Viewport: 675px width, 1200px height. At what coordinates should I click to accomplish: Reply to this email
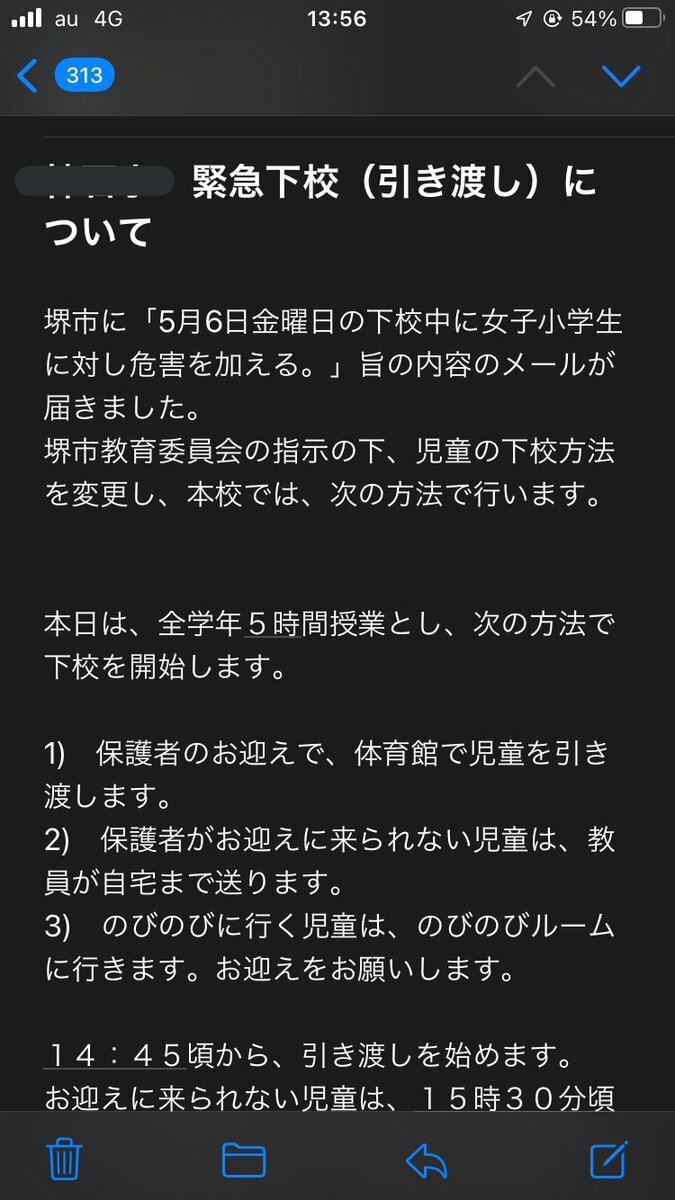[426, 1160]
